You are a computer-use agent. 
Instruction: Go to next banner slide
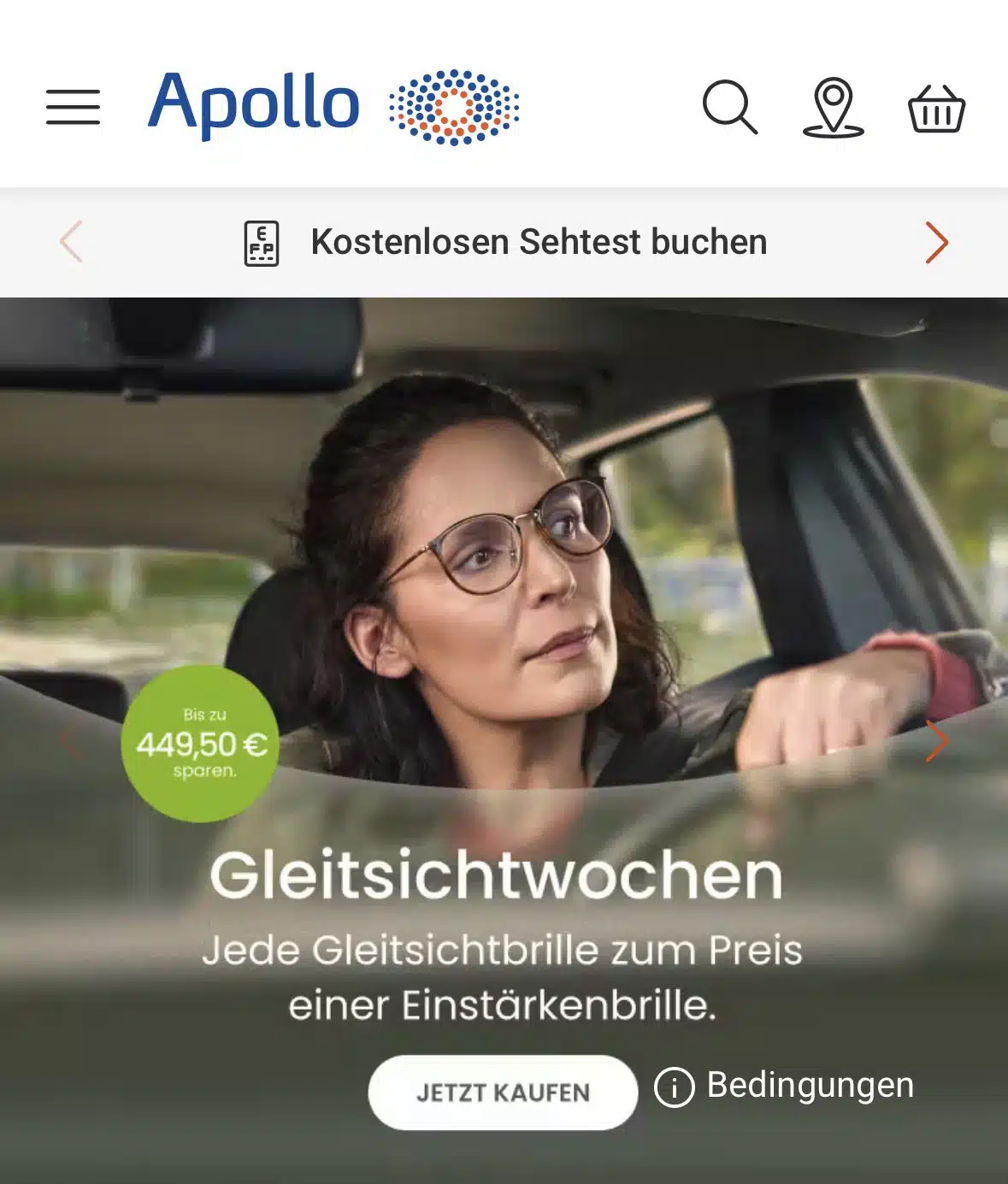[x=937, y=740]
